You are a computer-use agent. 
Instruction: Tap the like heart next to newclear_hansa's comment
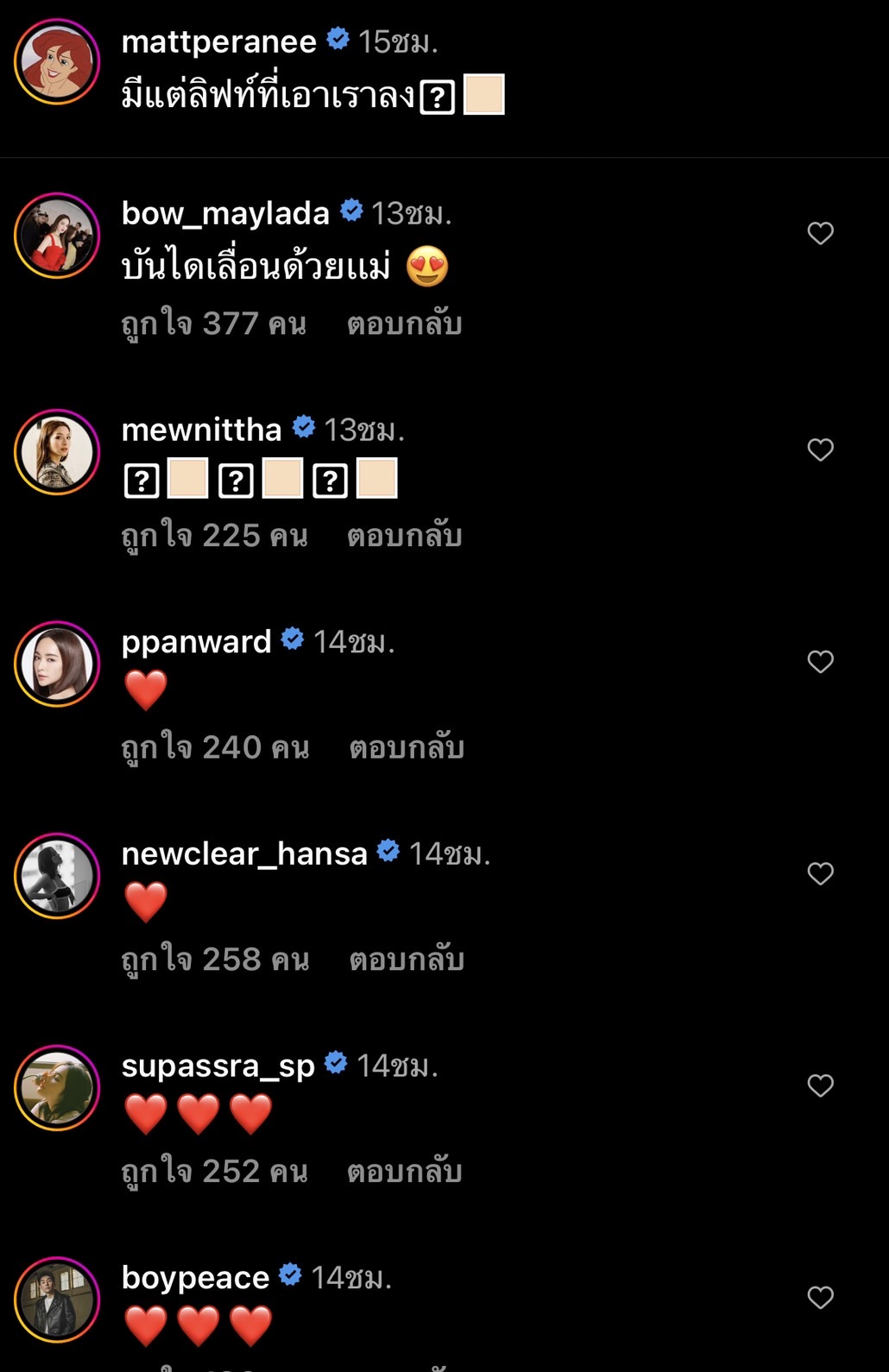coord(819,873)
